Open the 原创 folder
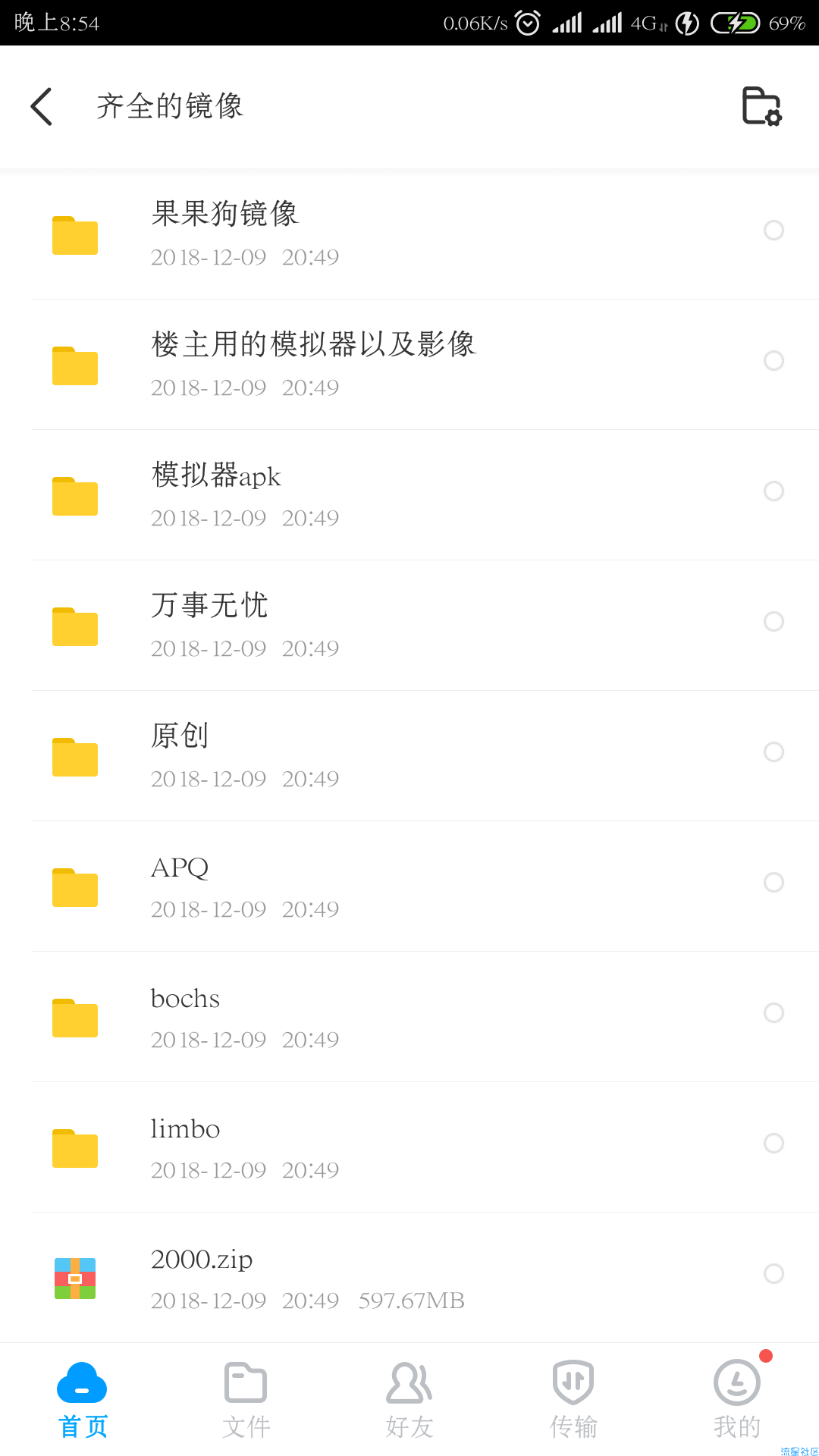 pyautogui.click(x=409, y=756)
